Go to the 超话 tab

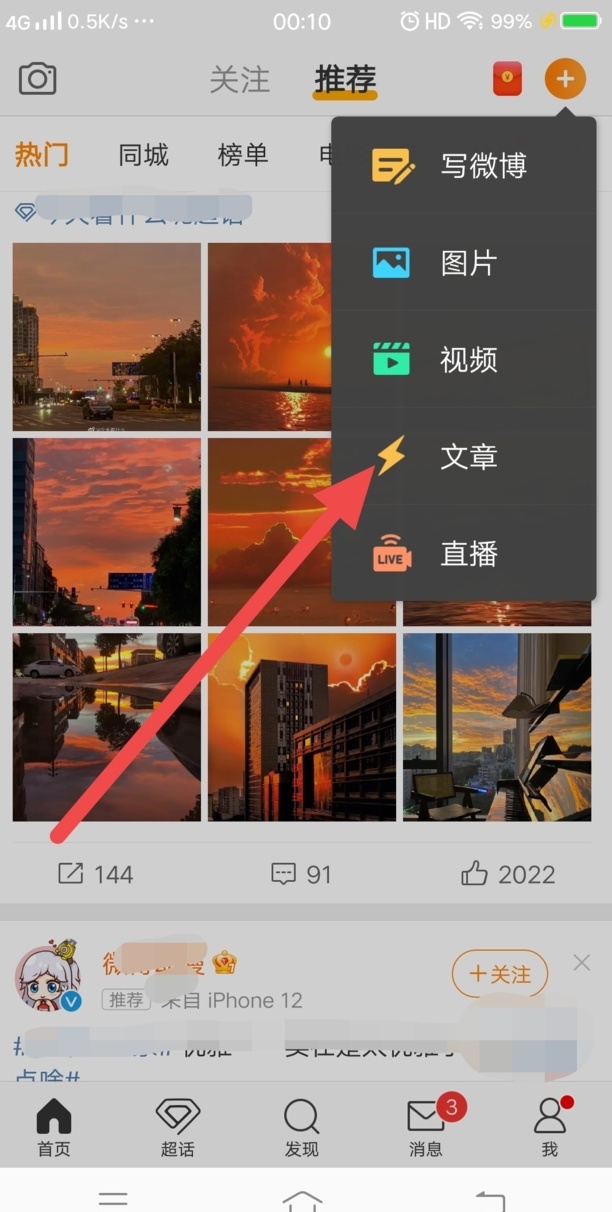point(177,1127)
